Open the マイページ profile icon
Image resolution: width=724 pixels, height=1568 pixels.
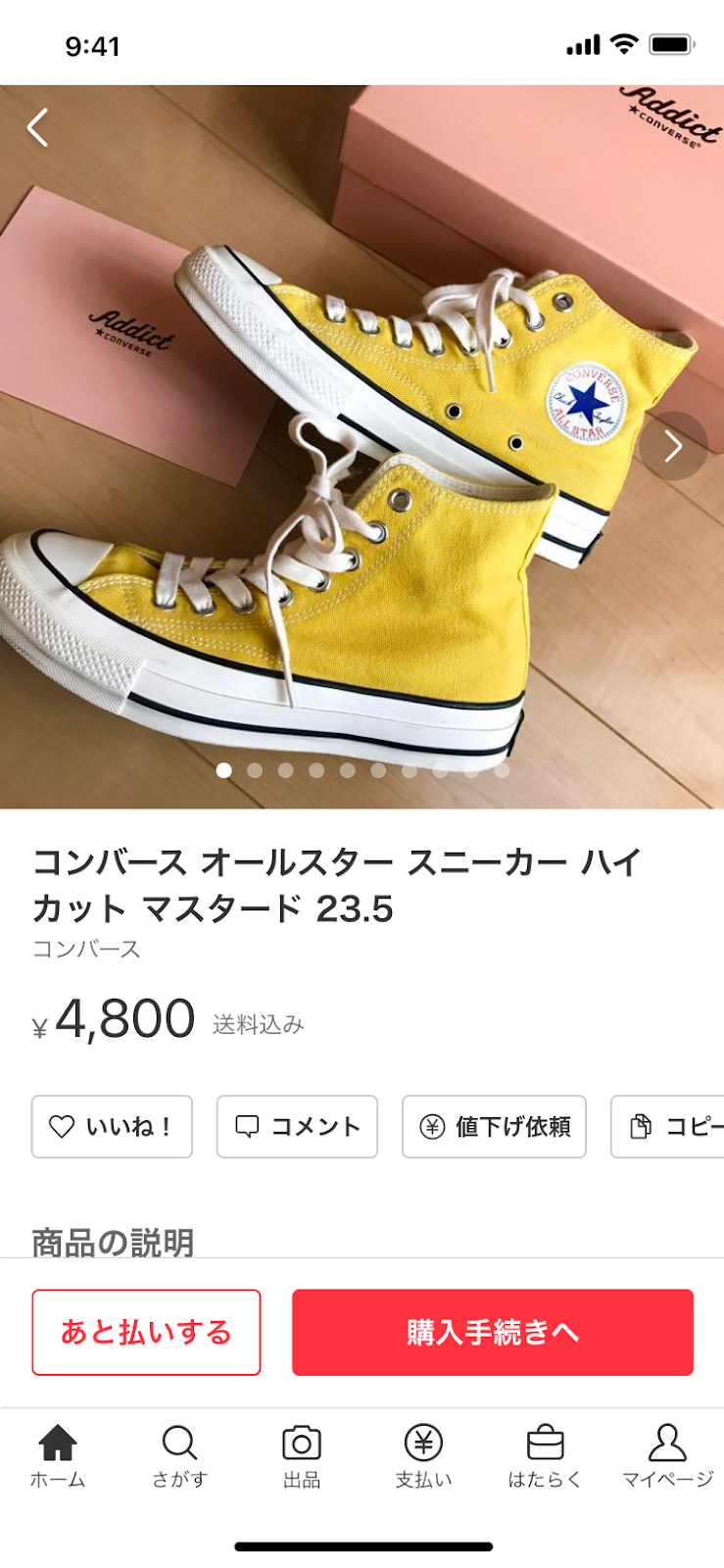click(667, 1444)
